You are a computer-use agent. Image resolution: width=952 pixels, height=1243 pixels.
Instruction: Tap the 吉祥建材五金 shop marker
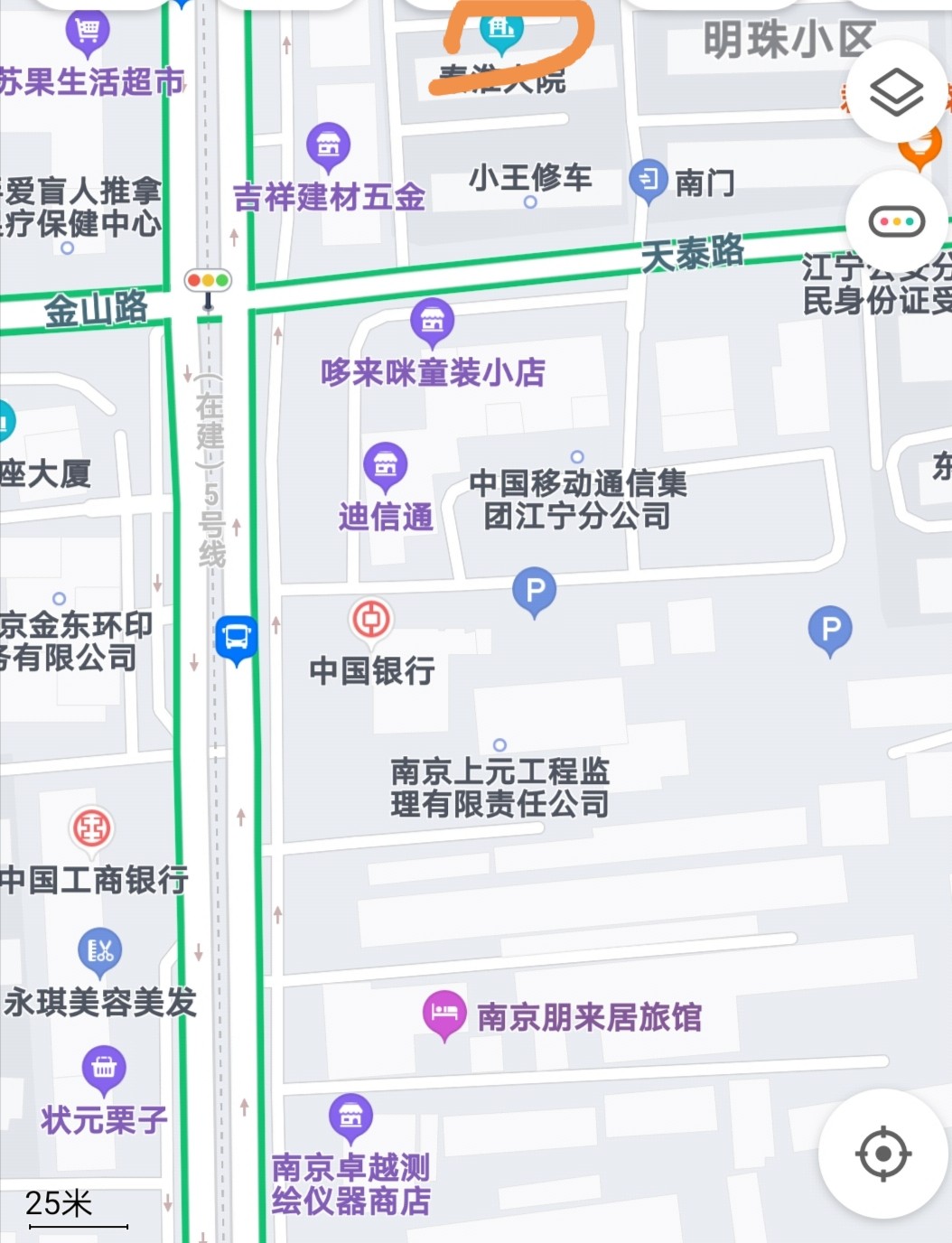pyautogui.click(x=328, y=145)
